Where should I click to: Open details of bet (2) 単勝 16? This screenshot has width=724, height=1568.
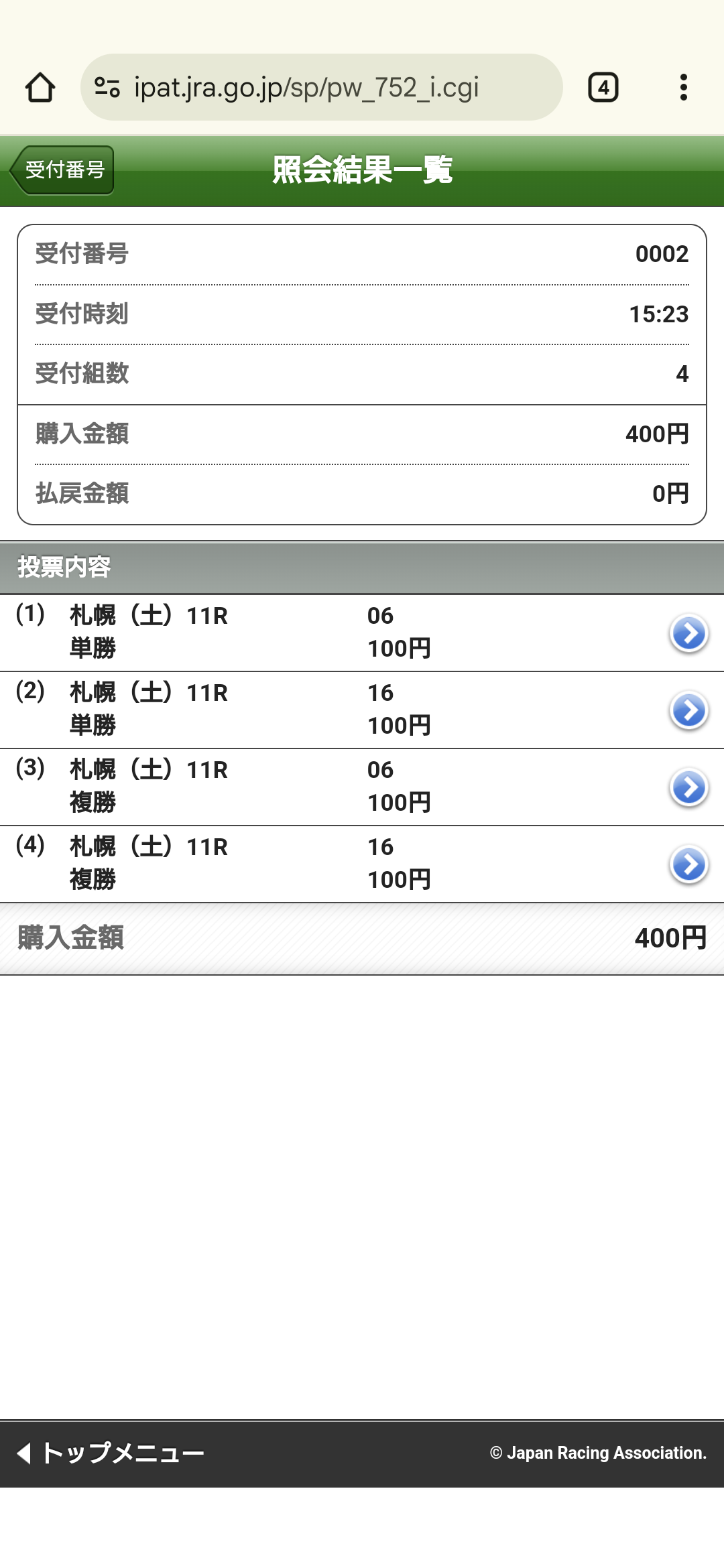pos(688,710)
